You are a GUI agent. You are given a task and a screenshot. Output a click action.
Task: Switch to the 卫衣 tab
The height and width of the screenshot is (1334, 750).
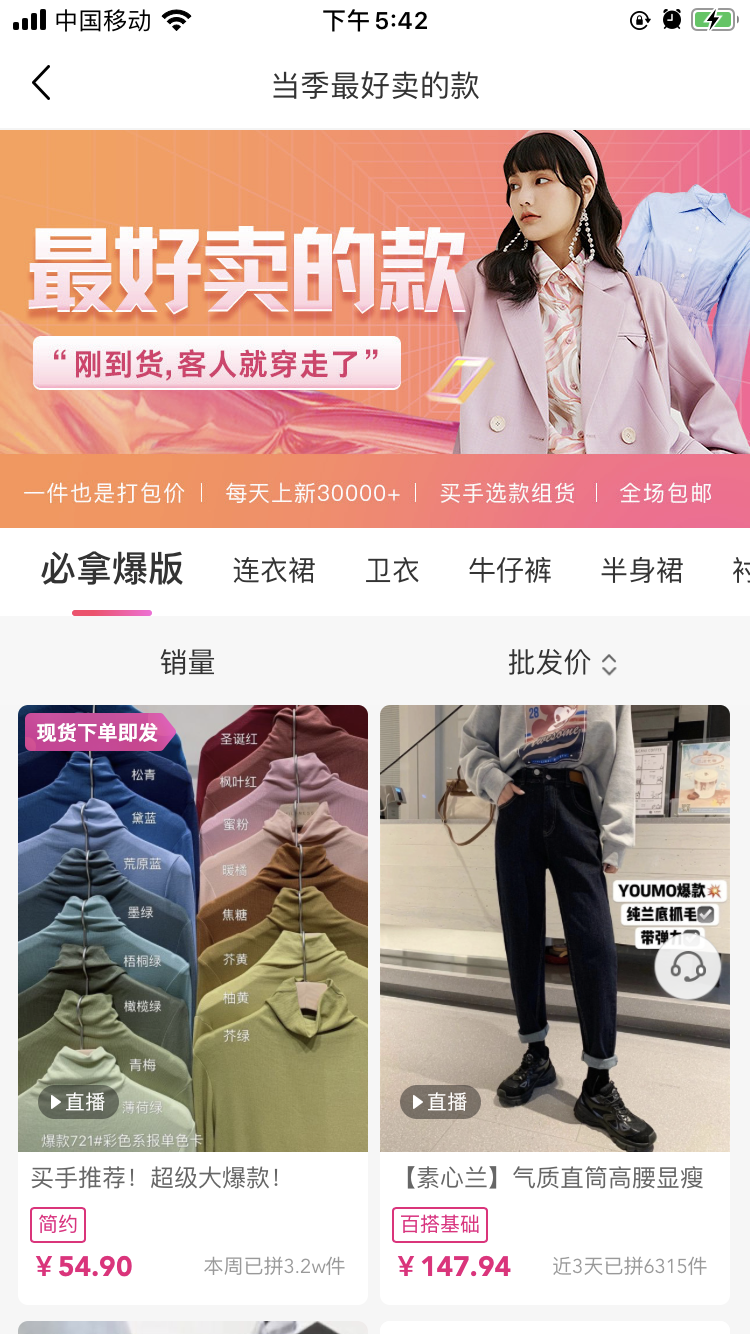click(x=392, y=571)
